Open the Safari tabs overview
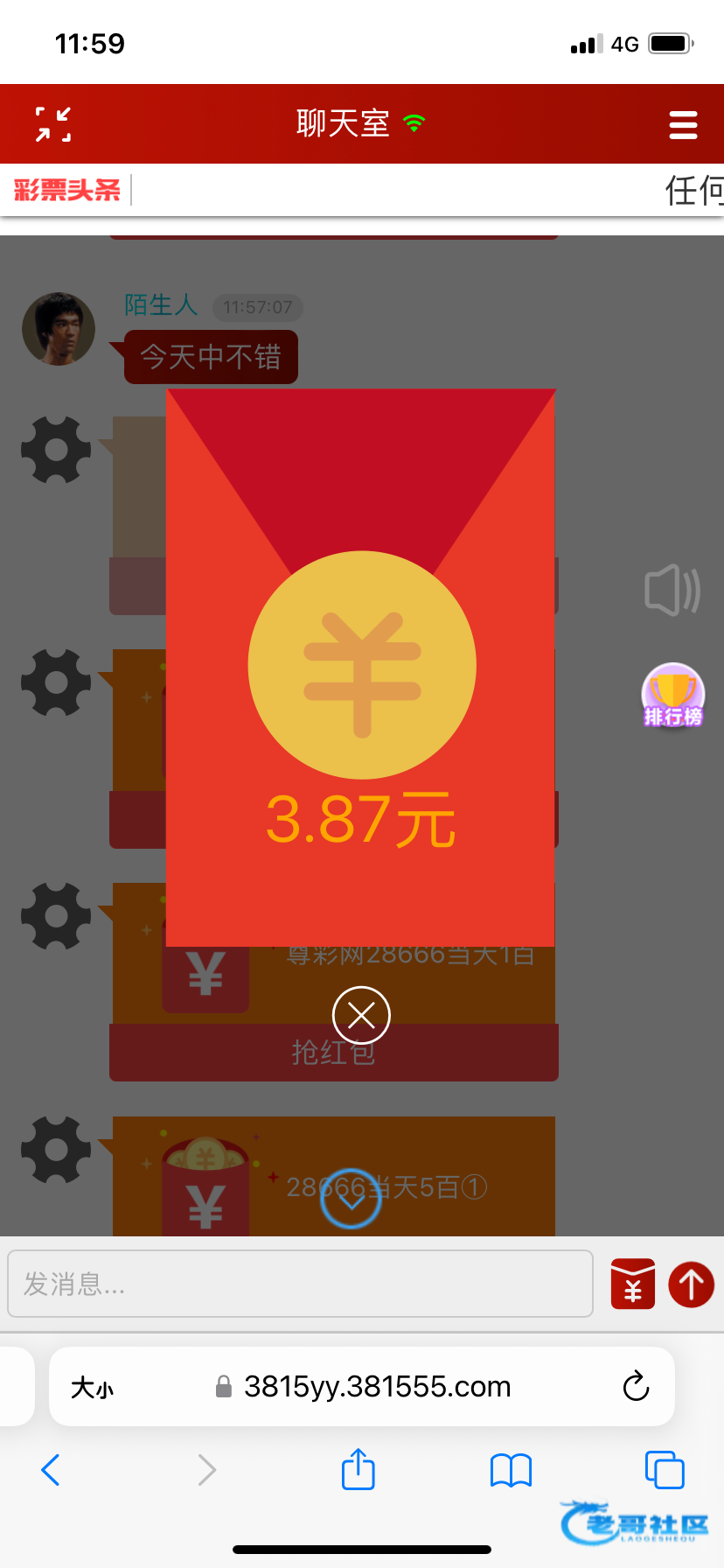Viewport: 724px width, 1568px height. tap(664, 1470)
